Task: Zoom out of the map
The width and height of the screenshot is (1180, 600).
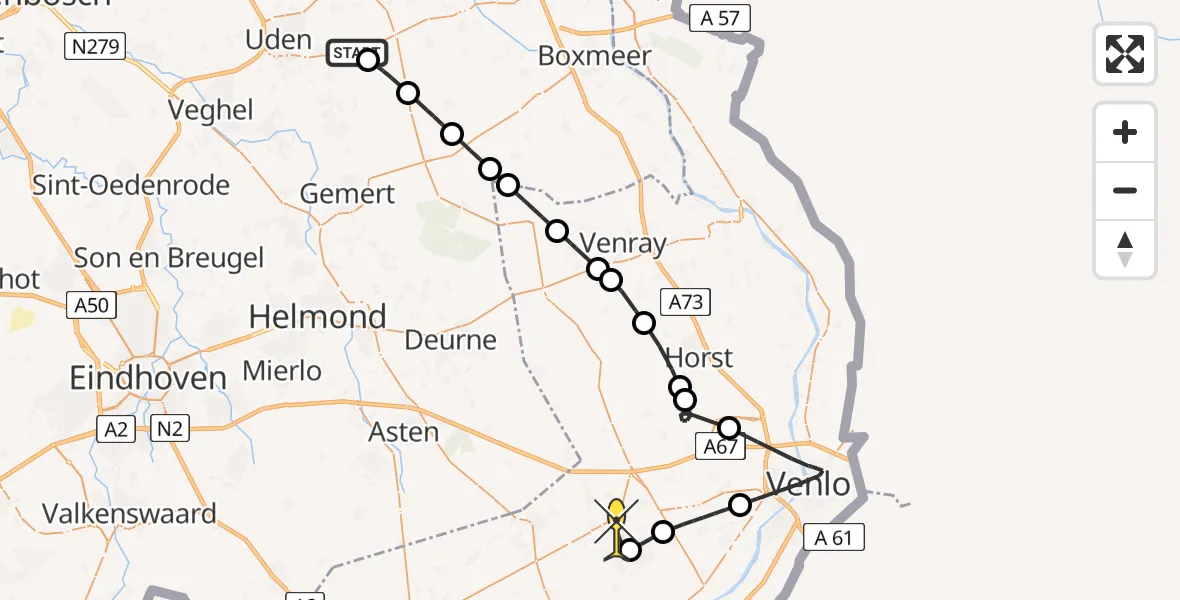Action: pos(1125,190)
